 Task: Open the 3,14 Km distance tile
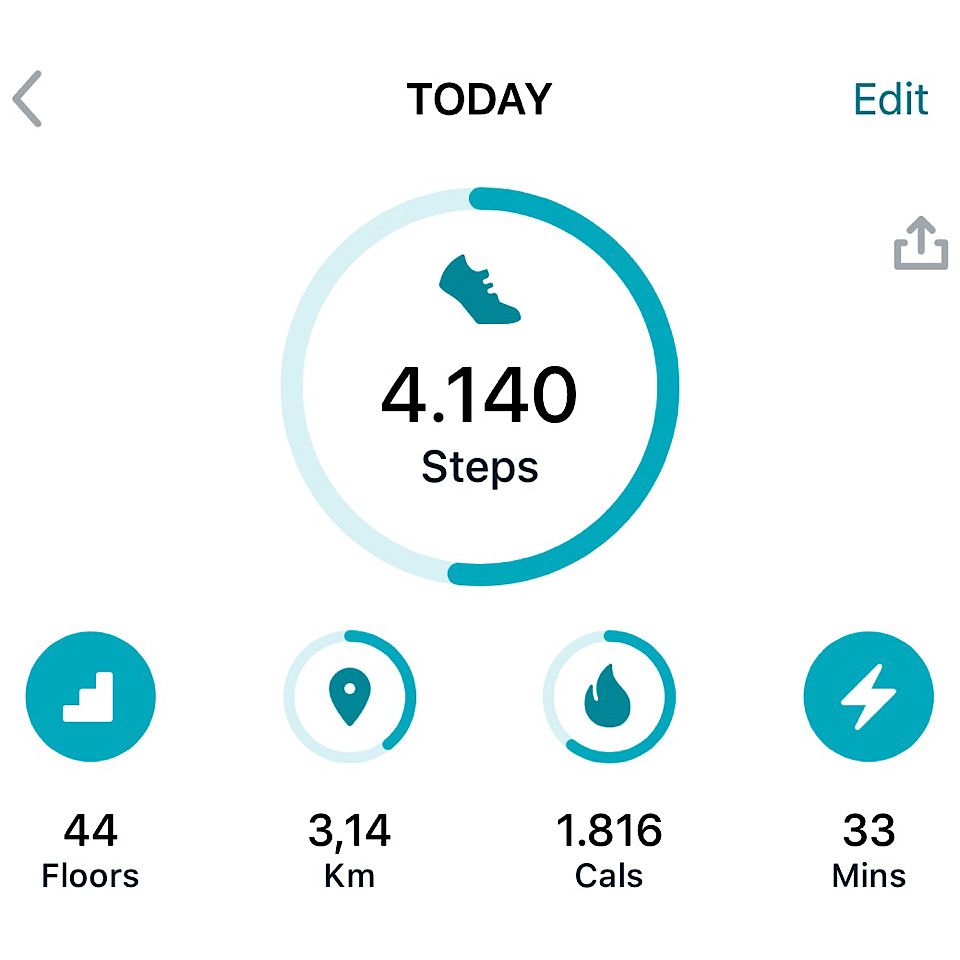[x=349, y=696]
